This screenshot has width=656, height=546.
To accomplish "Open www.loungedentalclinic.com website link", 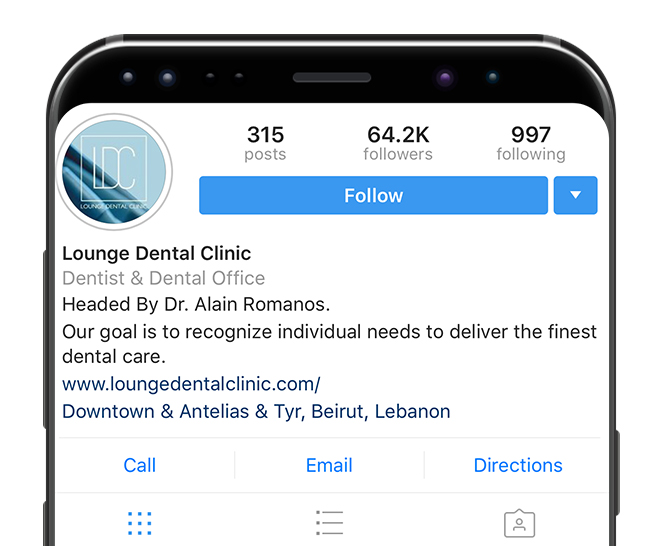I will click(x=191, y=384).
